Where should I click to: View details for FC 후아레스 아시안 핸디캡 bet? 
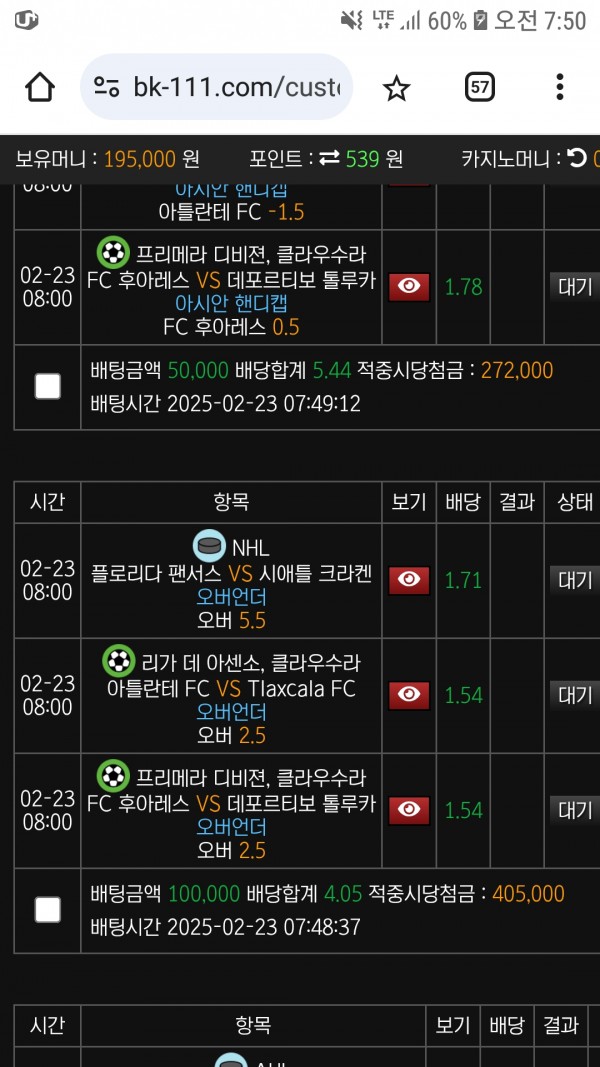[409, 287]
